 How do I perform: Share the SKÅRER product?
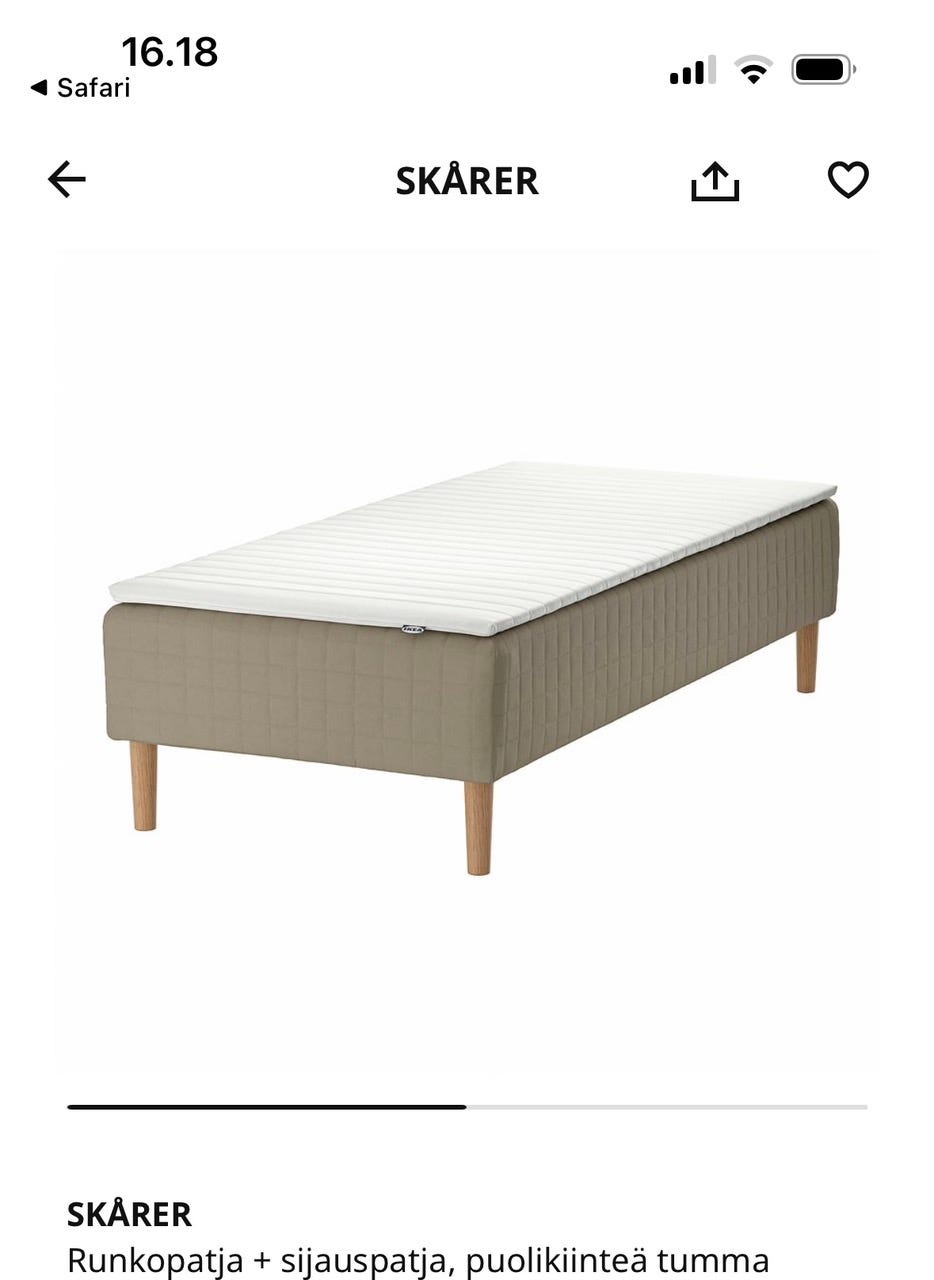[x=714, y=181]
